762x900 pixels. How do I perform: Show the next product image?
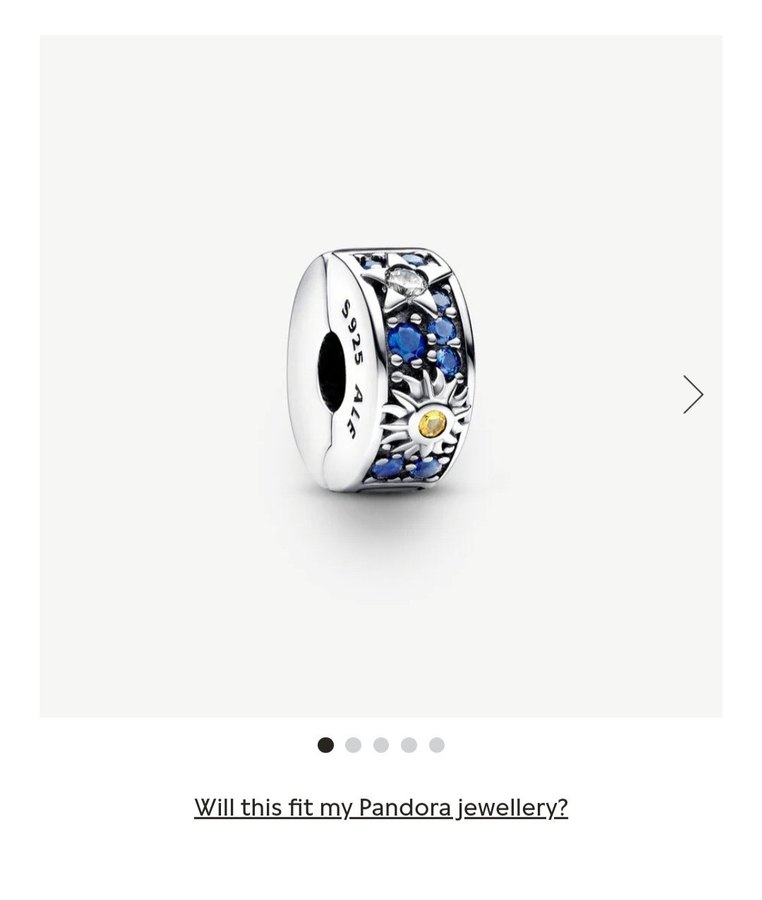693,394
